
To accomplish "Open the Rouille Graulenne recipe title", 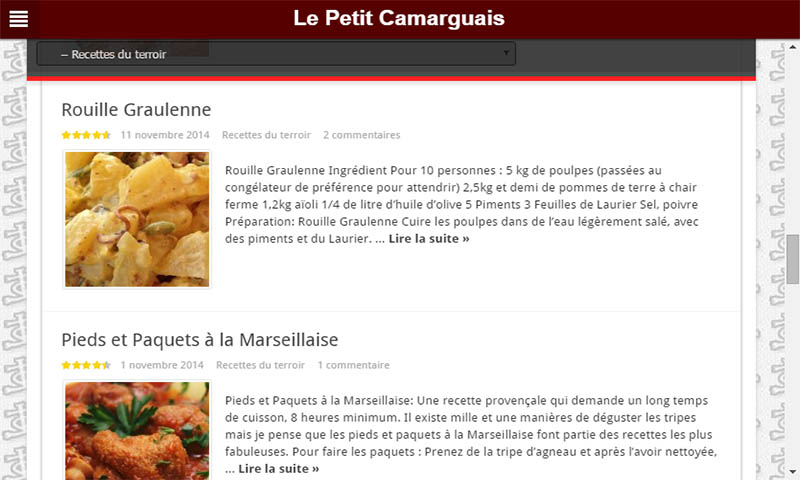I will (x=136, y=109).
